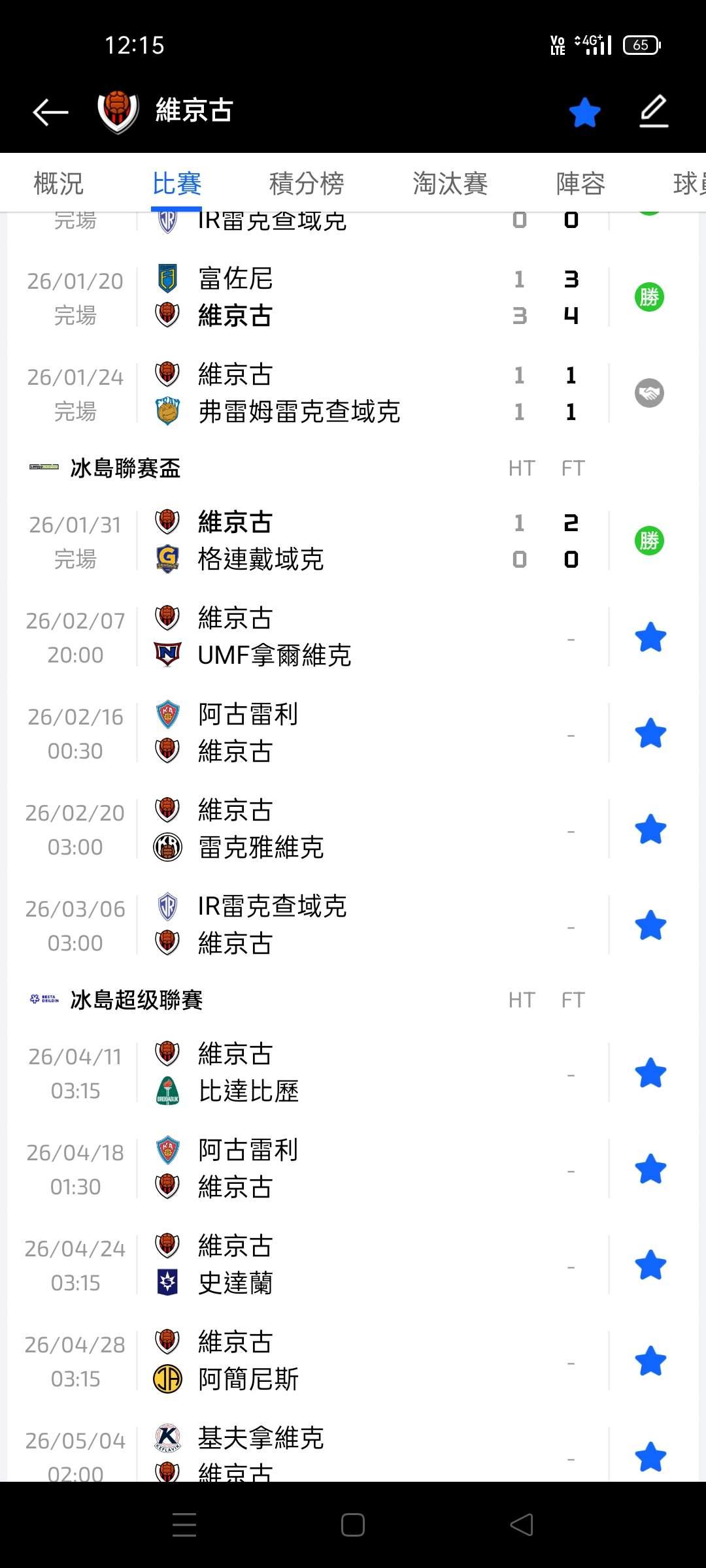Image resolution: width=706 pixels, height=1568 pixels.
Task: View the 維京古 vs 格連戴域克 match details
Action: click(327, 541)
